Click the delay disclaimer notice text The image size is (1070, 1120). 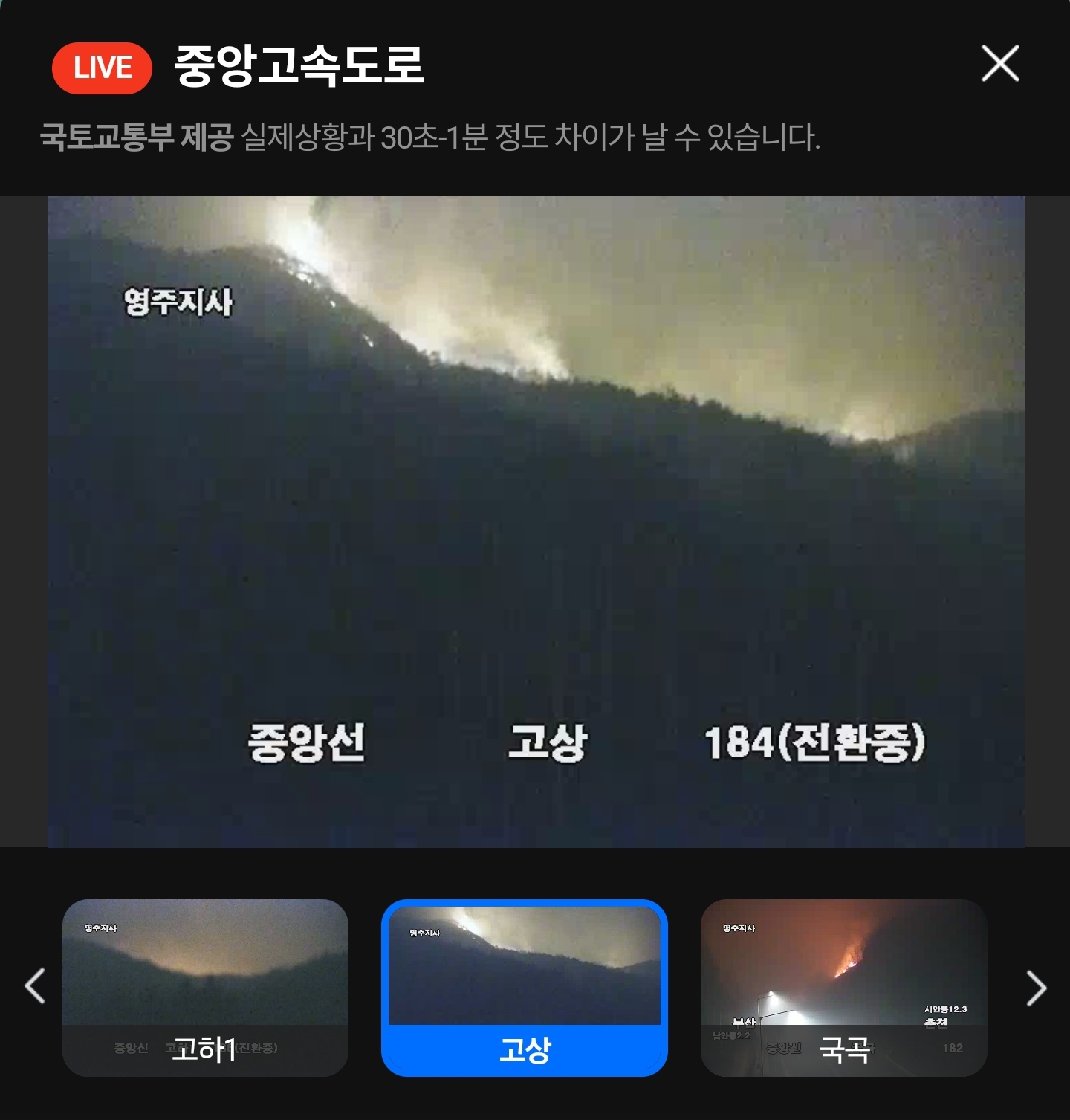click(531, 135)
